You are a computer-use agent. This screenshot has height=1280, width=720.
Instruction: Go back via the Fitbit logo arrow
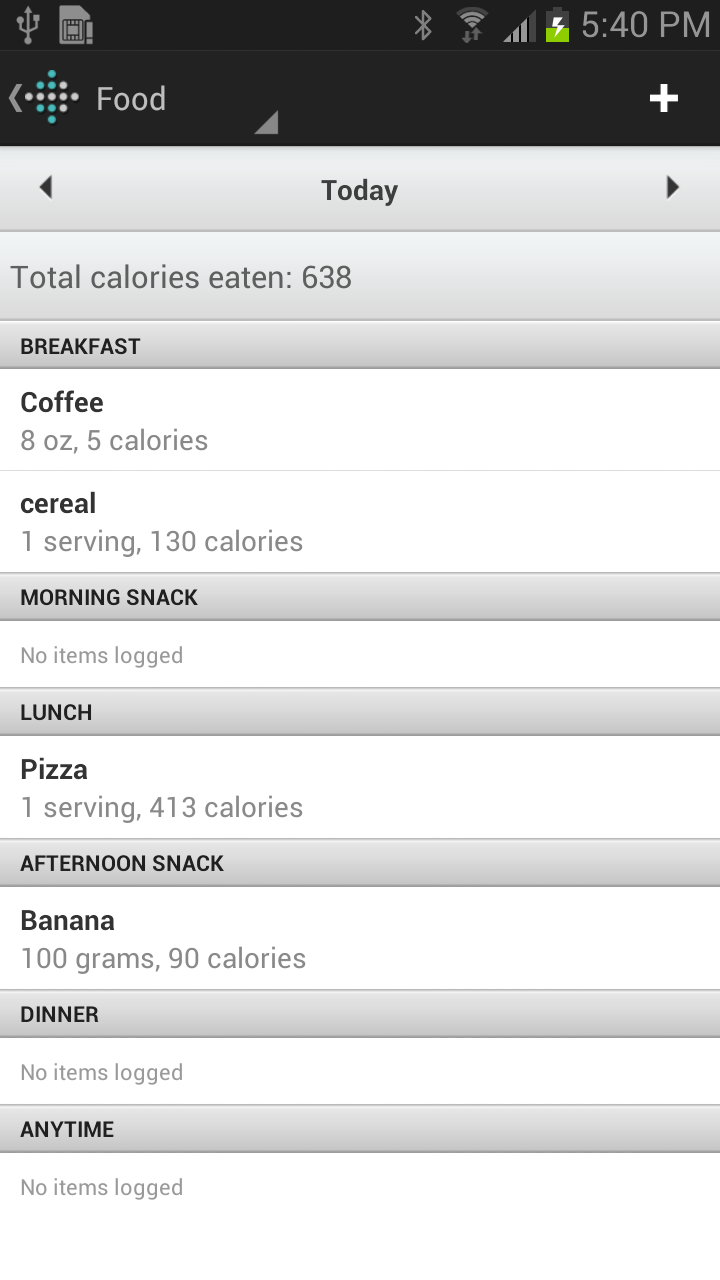[44, 98]
